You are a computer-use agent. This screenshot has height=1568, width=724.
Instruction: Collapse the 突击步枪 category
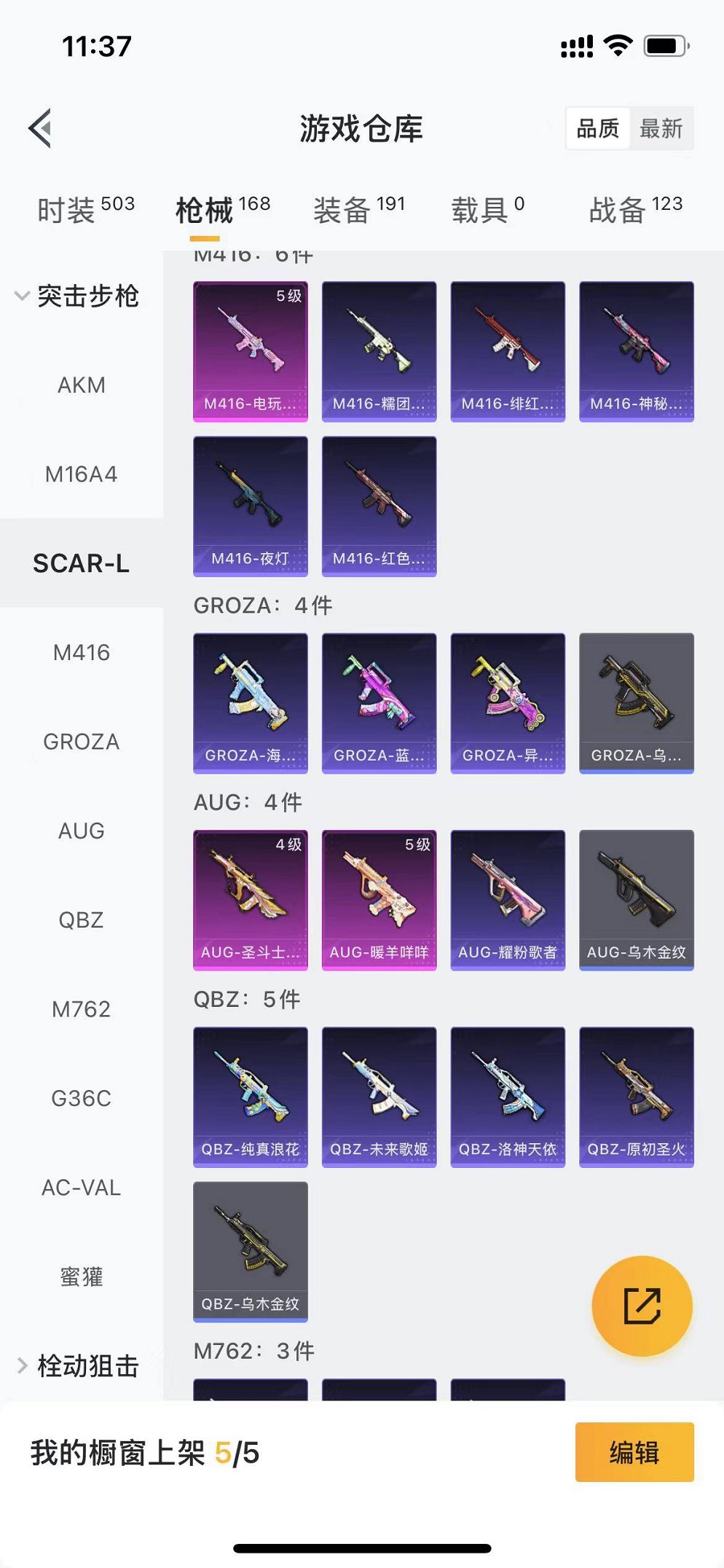(77, 296)
